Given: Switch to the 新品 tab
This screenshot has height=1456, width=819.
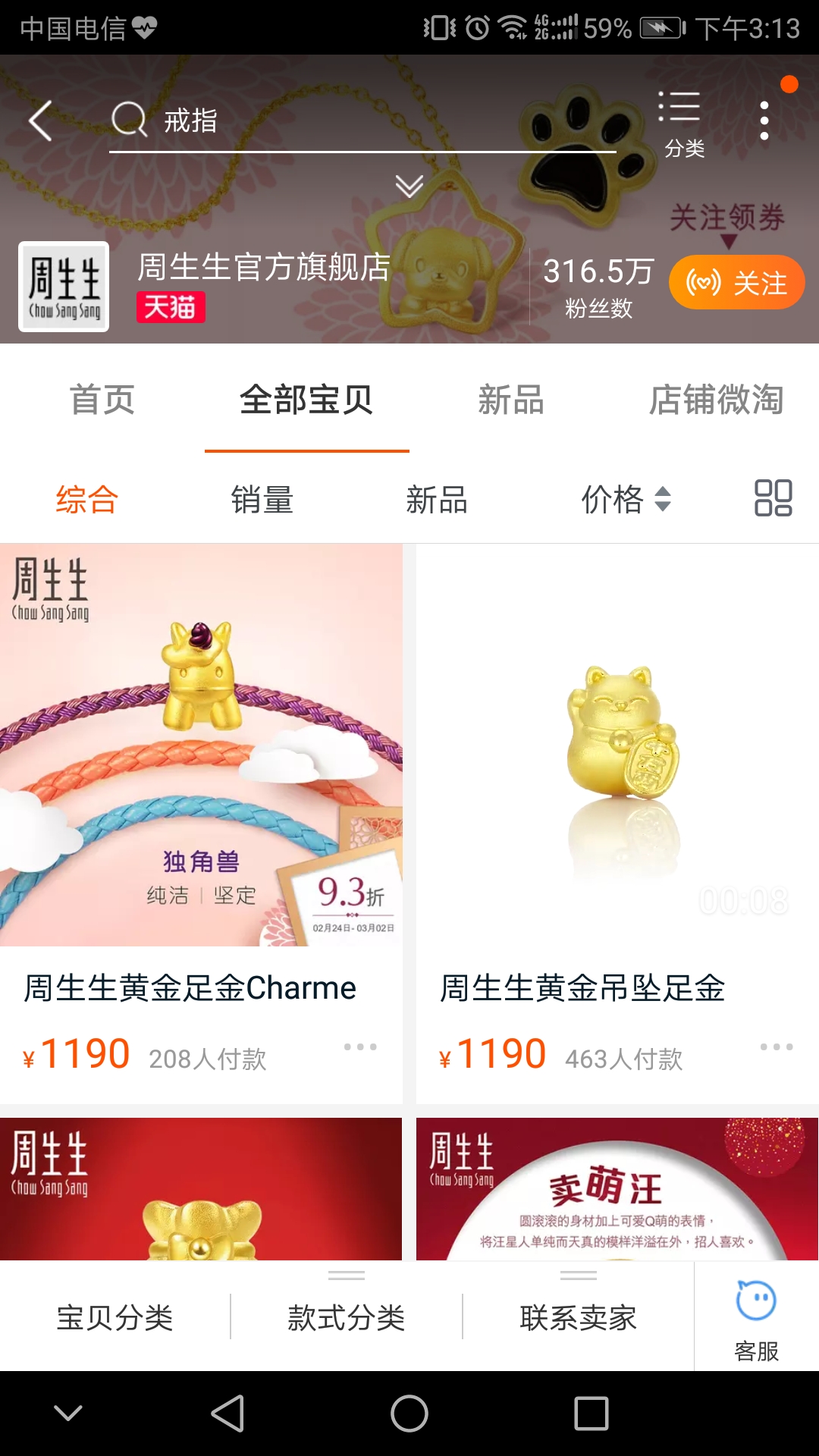Looking at the screenshot, I should (510, 400).
